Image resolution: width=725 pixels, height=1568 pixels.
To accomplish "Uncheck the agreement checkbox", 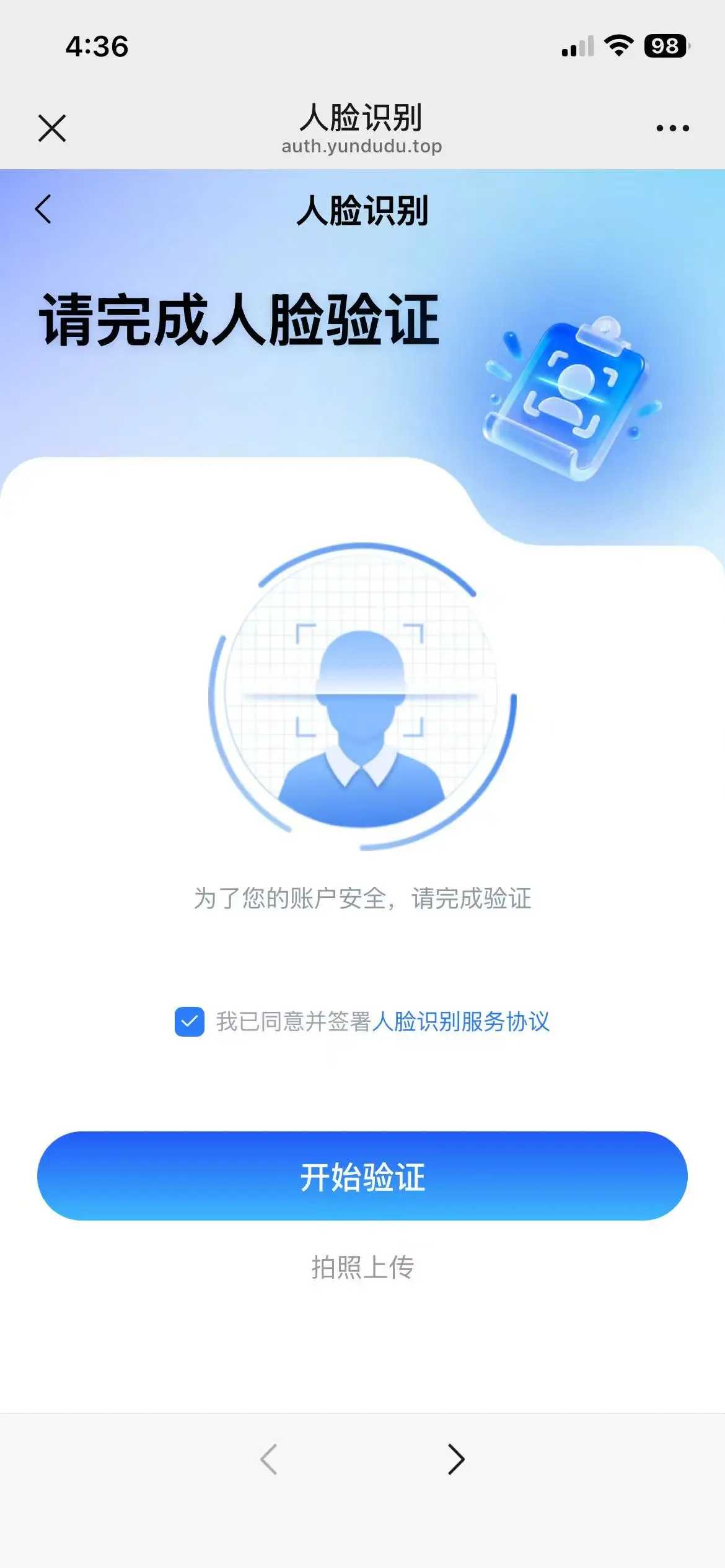I will pos(190,1021).
